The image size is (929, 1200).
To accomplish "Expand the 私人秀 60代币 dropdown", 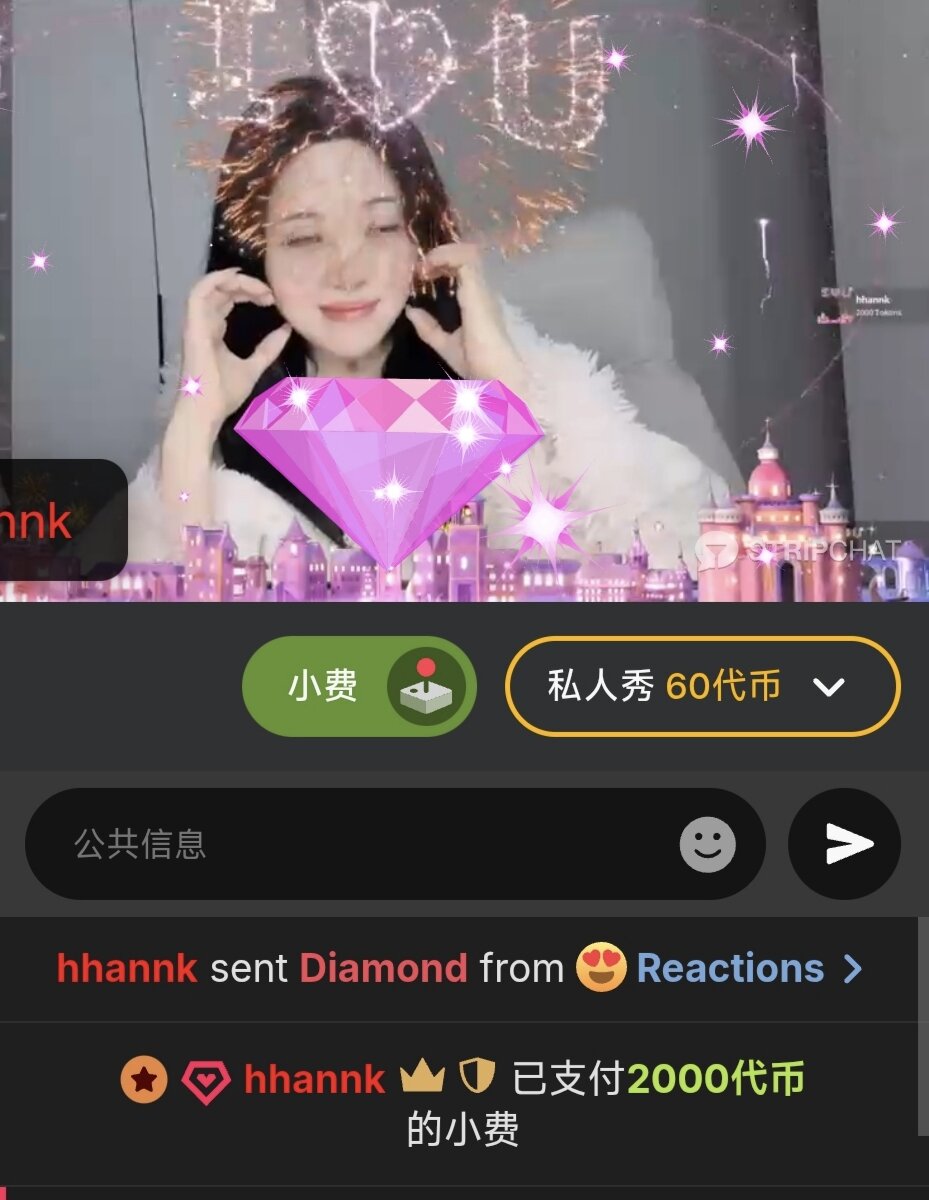I will 828,687.
